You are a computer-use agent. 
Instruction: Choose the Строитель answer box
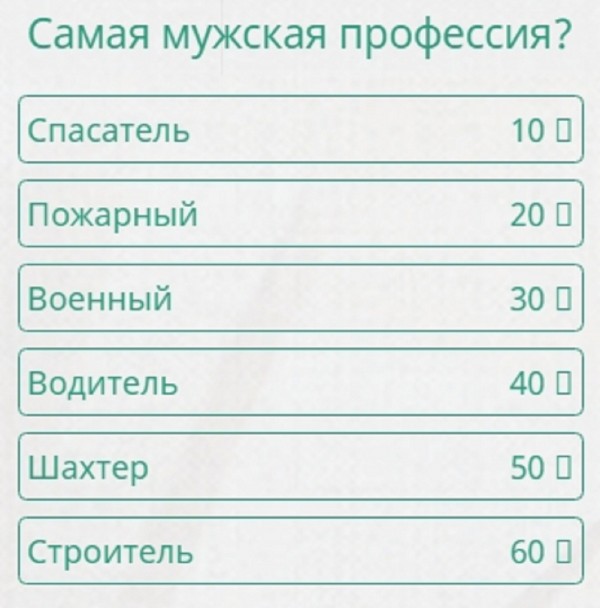click(300, 551)
